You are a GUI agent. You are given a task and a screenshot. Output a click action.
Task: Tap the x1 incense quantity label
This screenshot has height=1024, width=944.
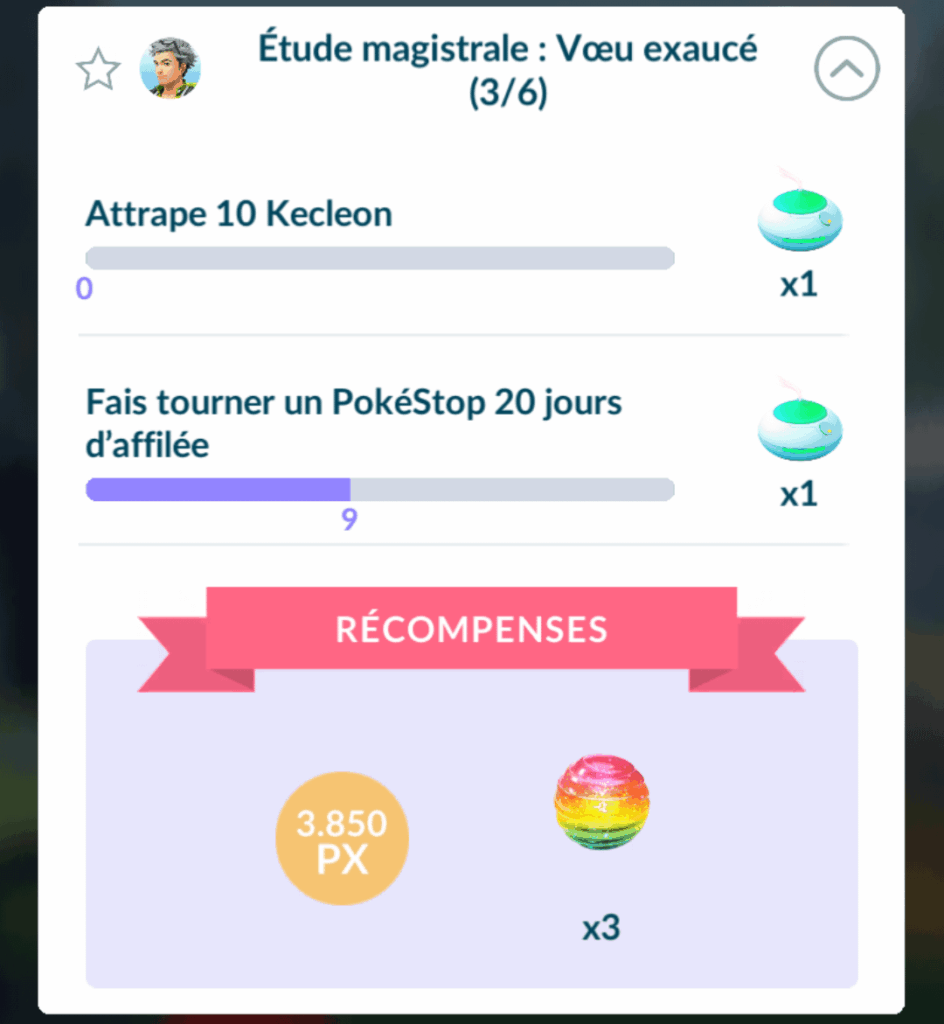pyautogui.click(x=797, y=284)
